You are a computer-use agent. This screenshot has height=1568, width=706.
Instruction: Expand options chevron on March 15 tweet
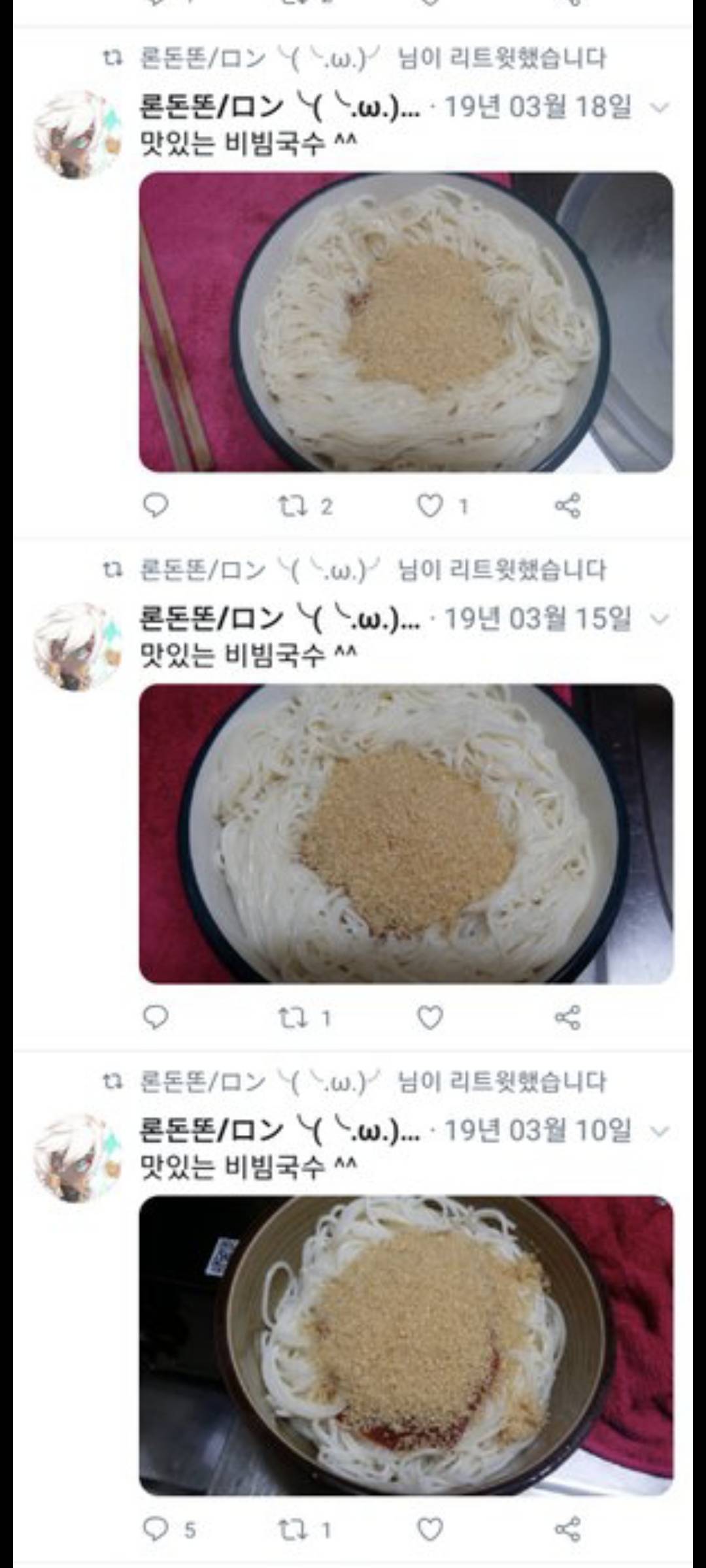[660, 619]
